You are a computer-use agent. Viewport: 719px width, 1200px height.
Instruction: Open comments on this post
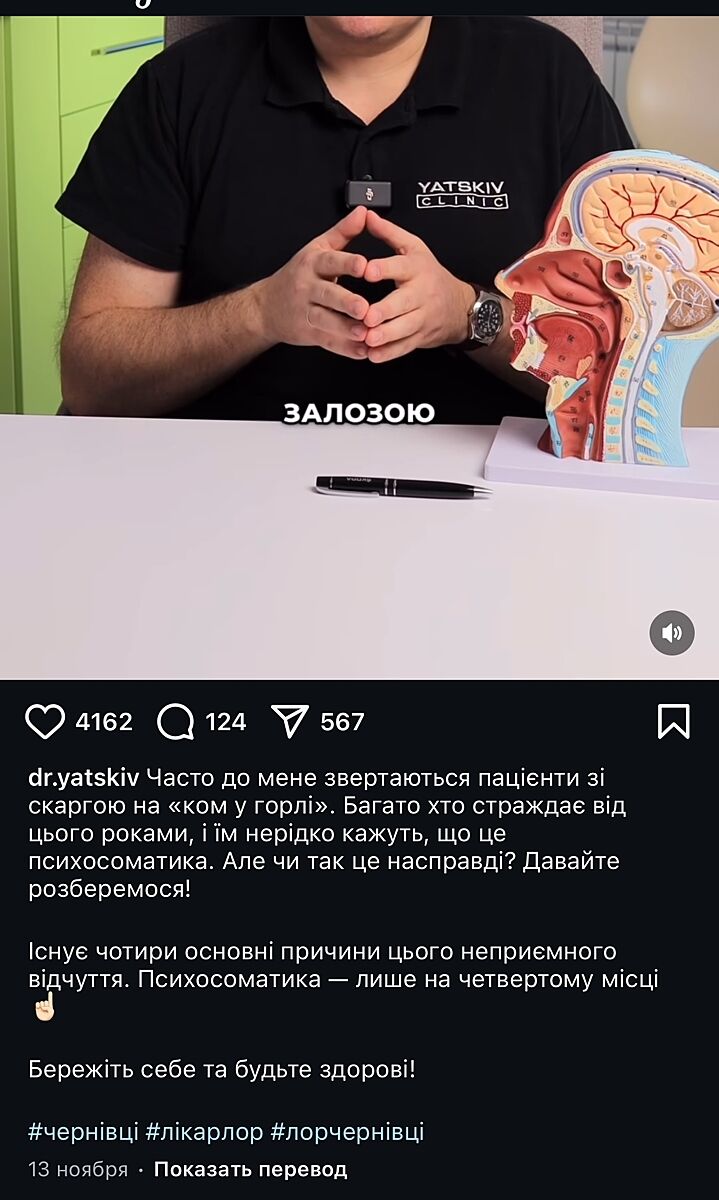[176, 721]
